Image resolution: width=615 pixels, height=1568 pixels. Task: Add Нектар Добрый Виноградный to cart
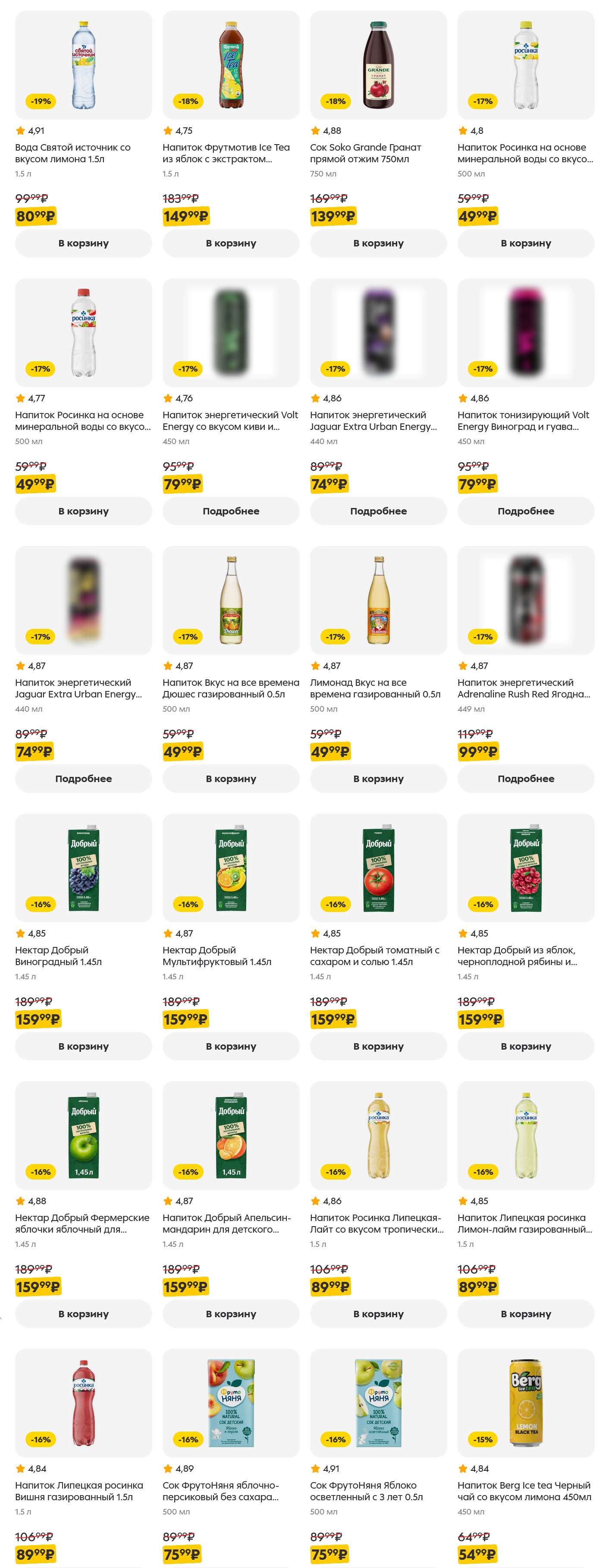point(83,1046)
